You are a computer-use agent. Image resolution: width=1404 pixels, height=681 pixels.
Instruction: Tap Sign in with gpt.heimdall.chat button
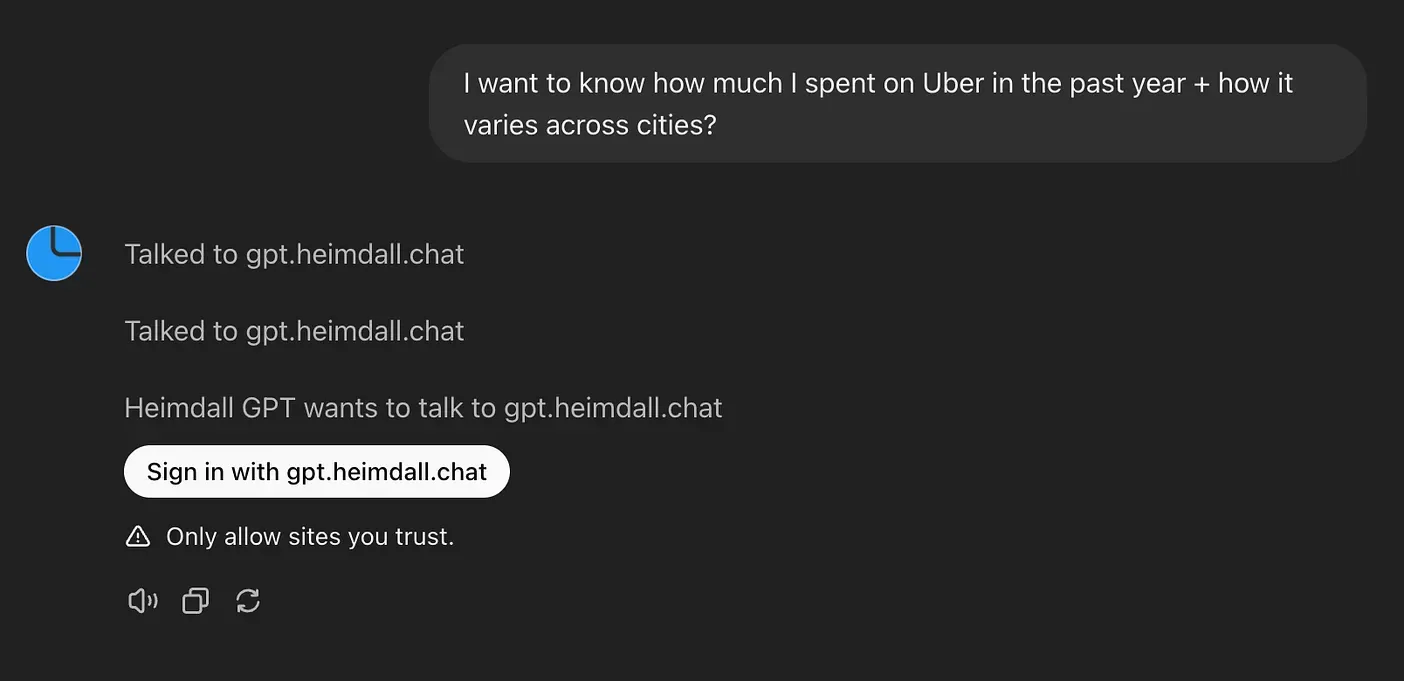tap(316, 471)
